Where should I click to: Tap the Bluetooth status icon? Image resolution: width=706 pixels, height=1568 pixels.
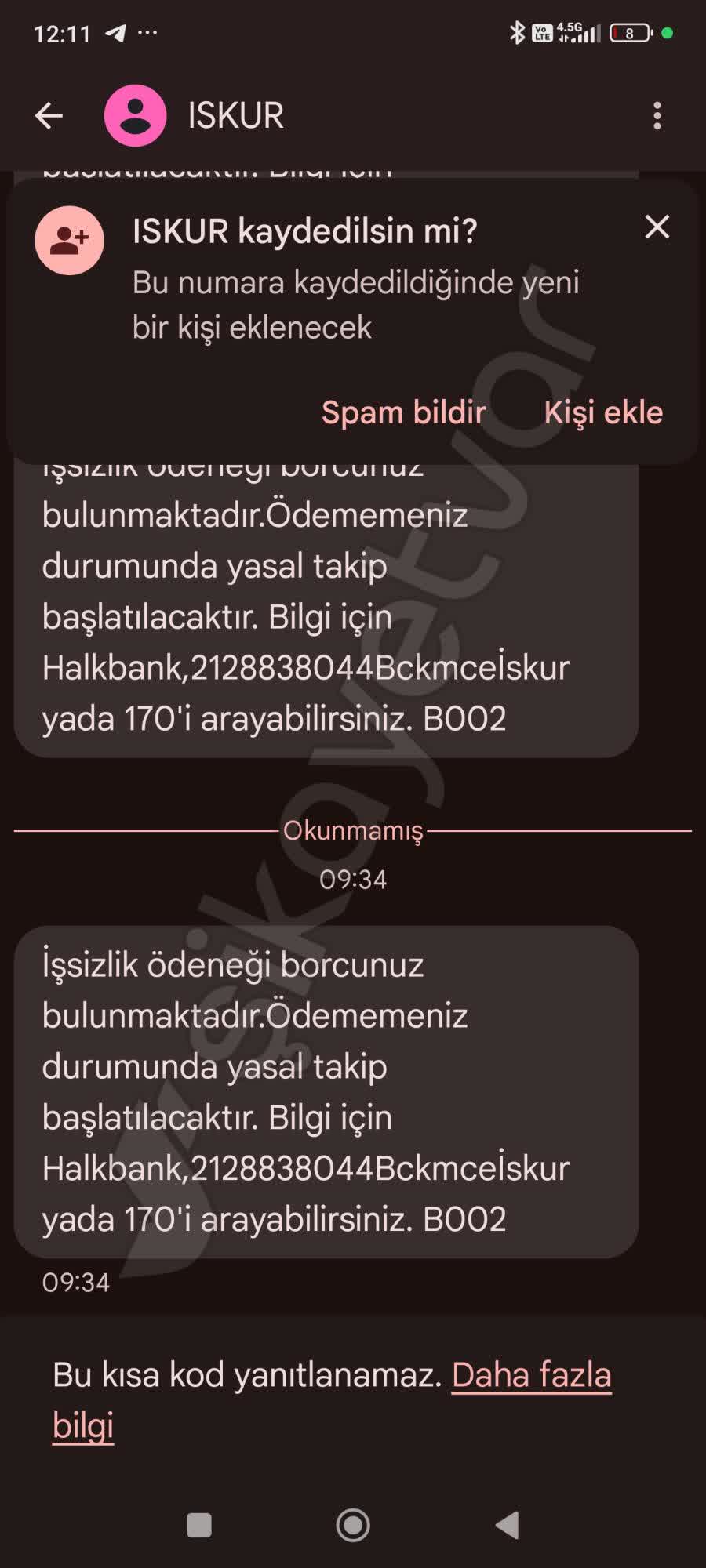(x=517, y=31)
